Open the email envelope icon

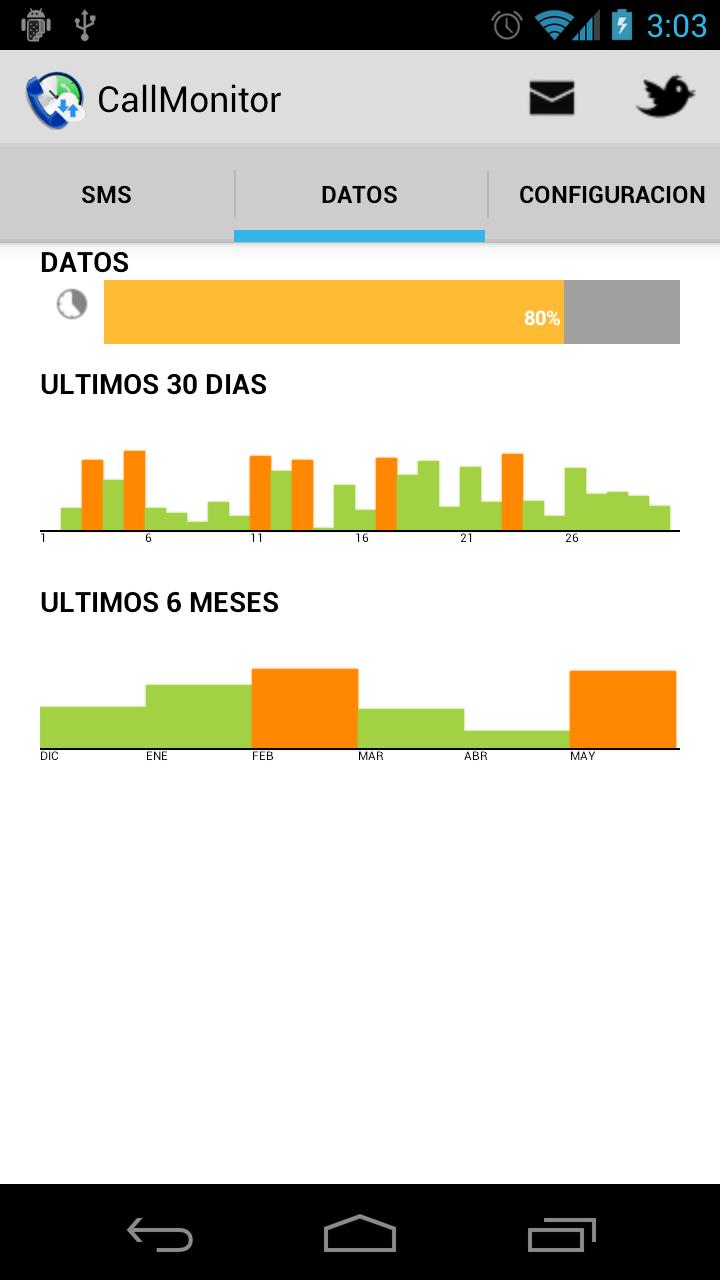(x=551, y=96)
